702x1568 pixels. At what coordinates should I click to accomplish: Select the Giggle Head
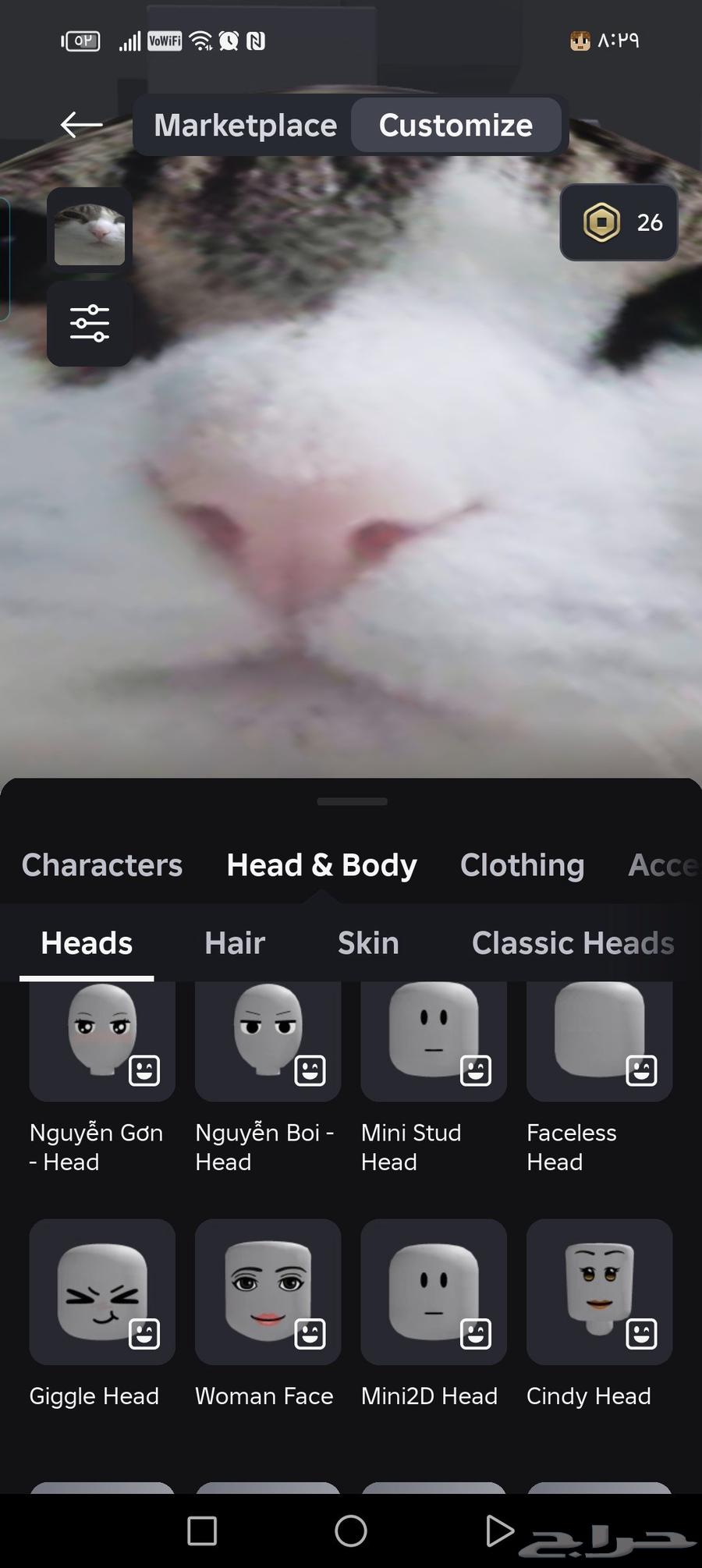coord(102,1292)
